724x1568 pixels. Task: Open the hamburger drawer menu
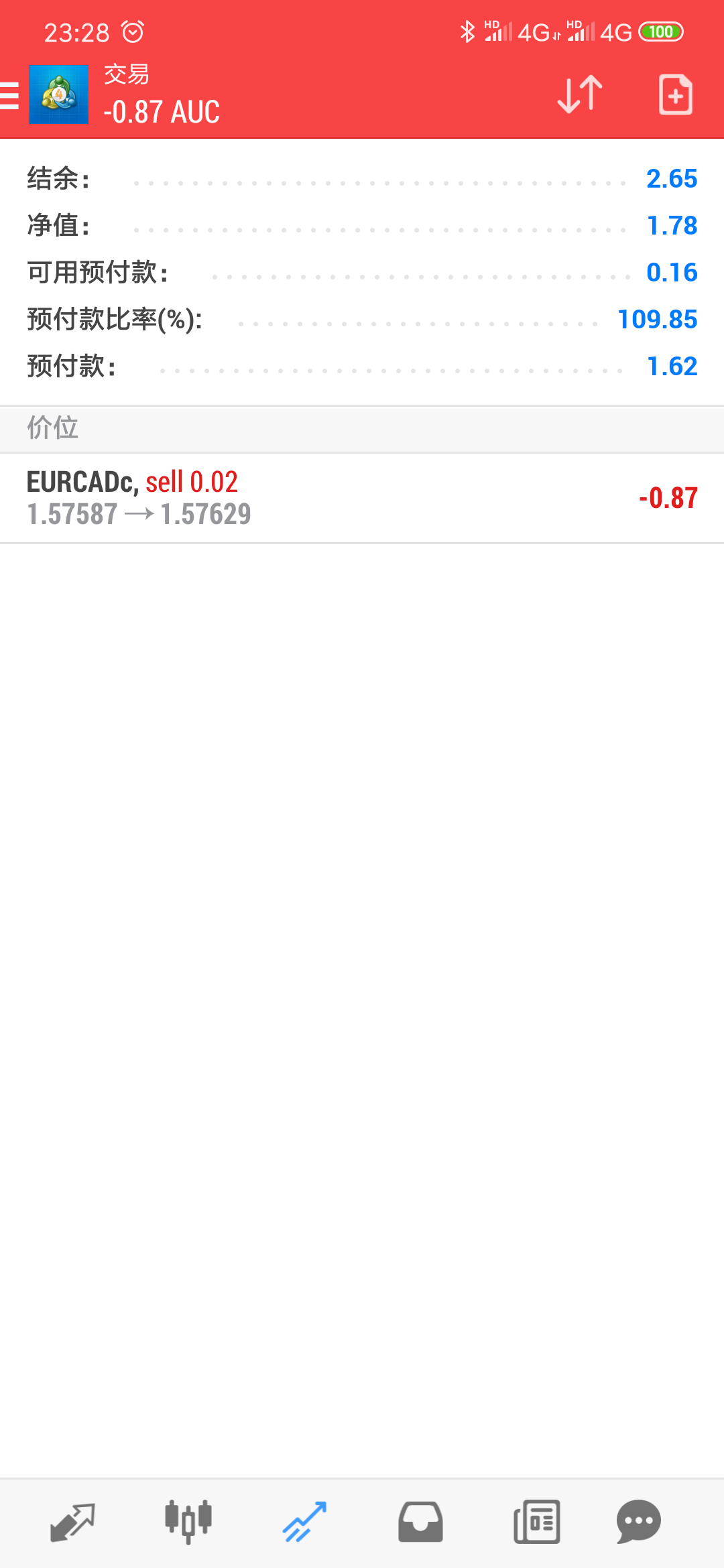point(9,94)
